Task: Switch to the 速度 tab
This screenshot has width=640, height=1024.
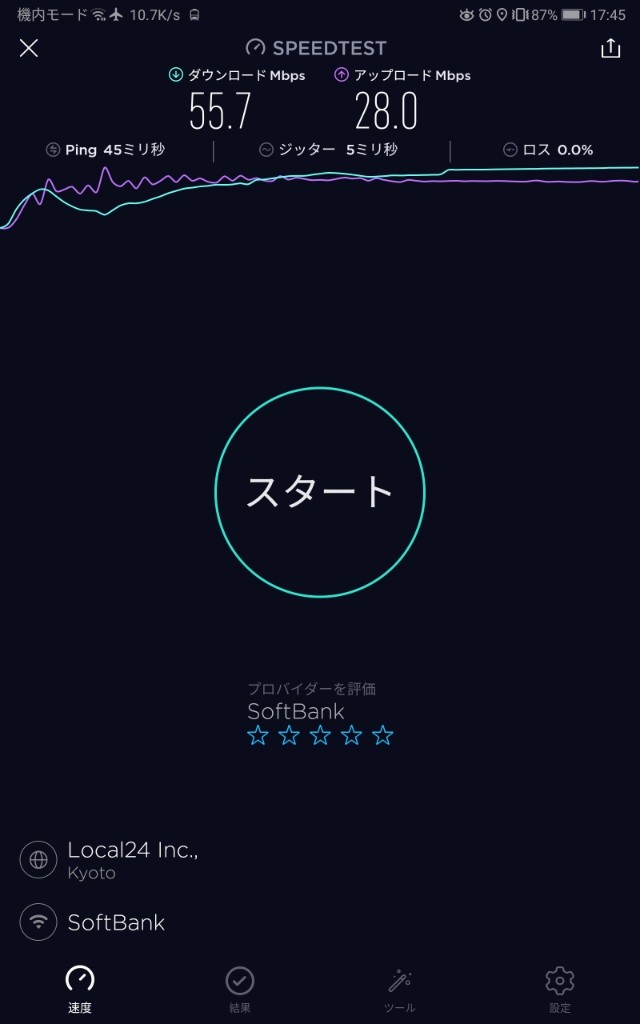Action: click(x=80, y=989)
